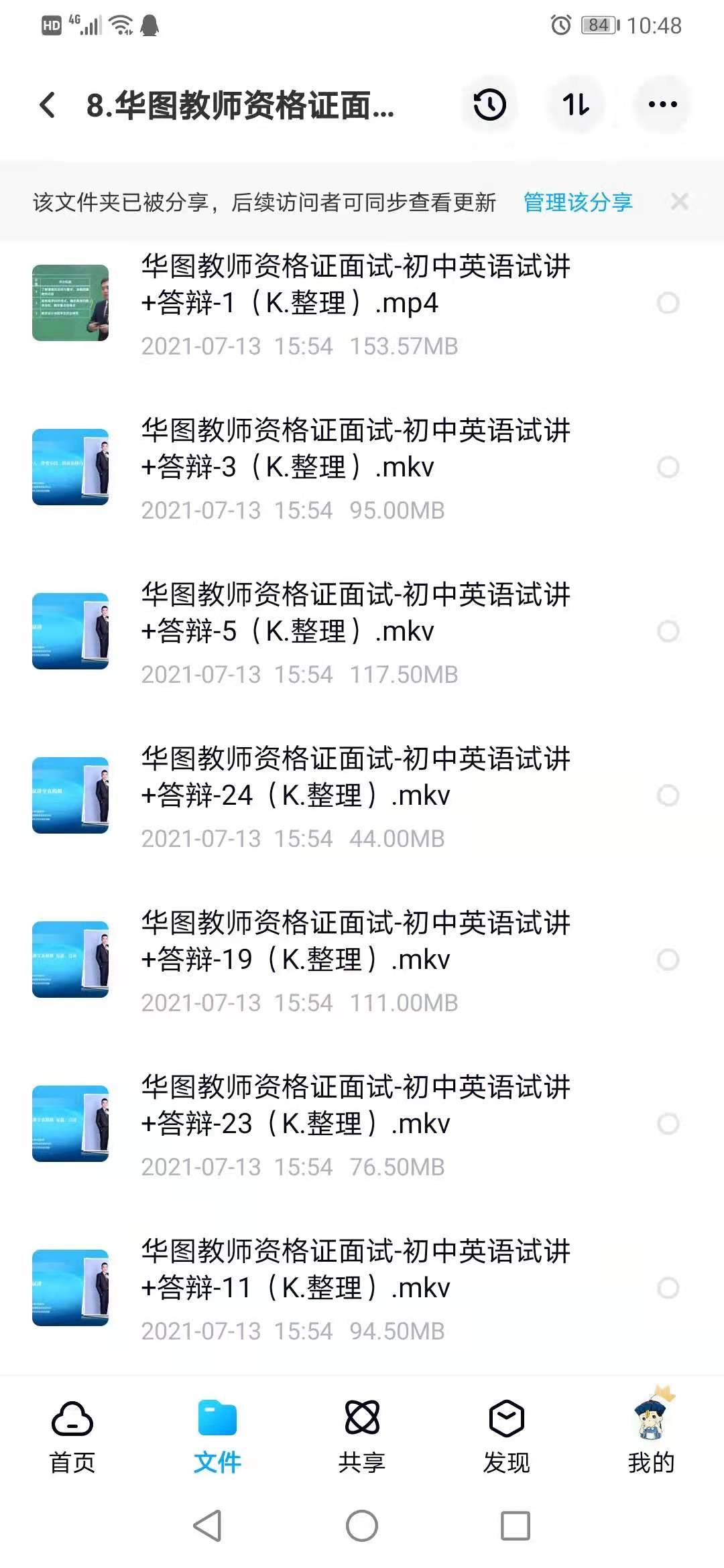
Task: Open the 试讲+答辩-11 mkv video
Action: 355,1270
